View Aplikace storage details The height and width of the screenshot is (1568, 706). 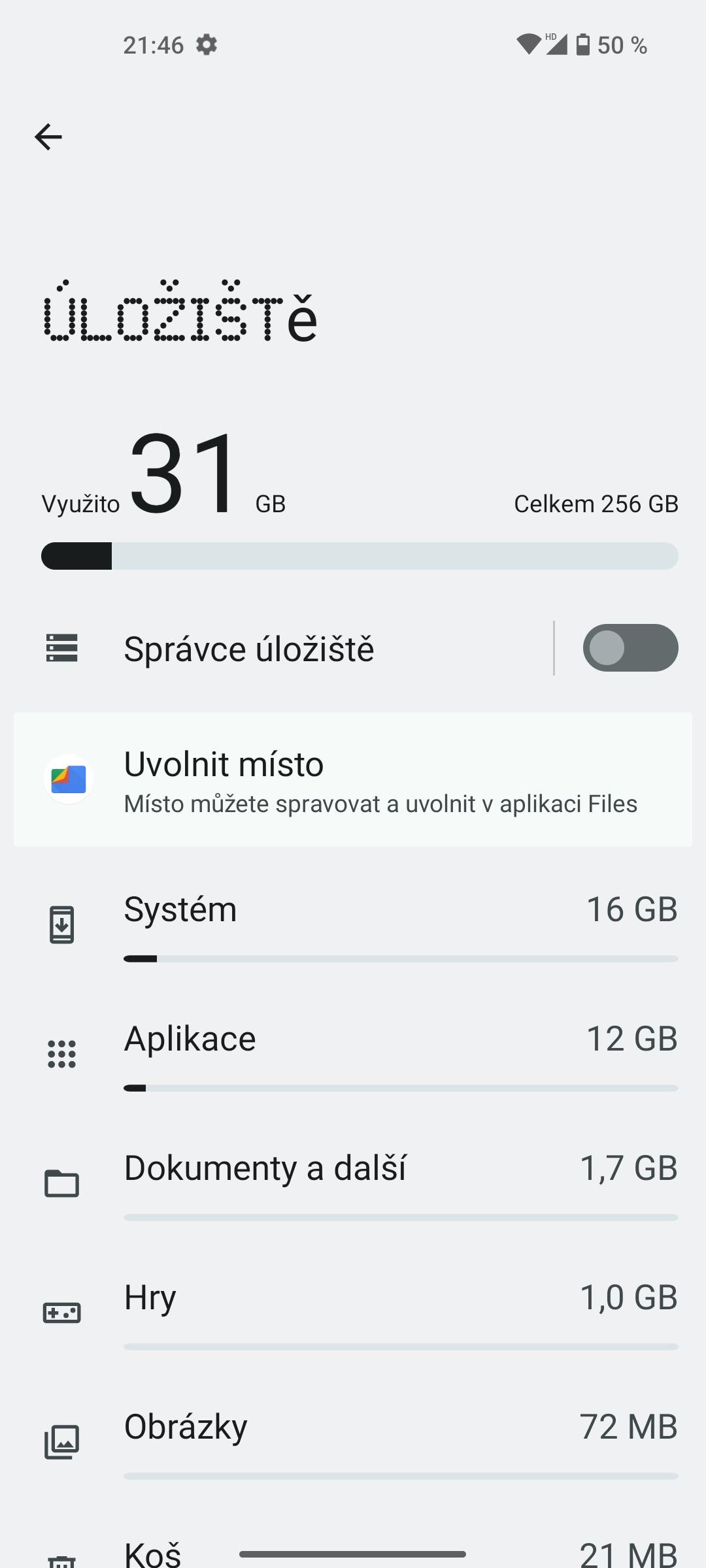[x=353, y=1054]
